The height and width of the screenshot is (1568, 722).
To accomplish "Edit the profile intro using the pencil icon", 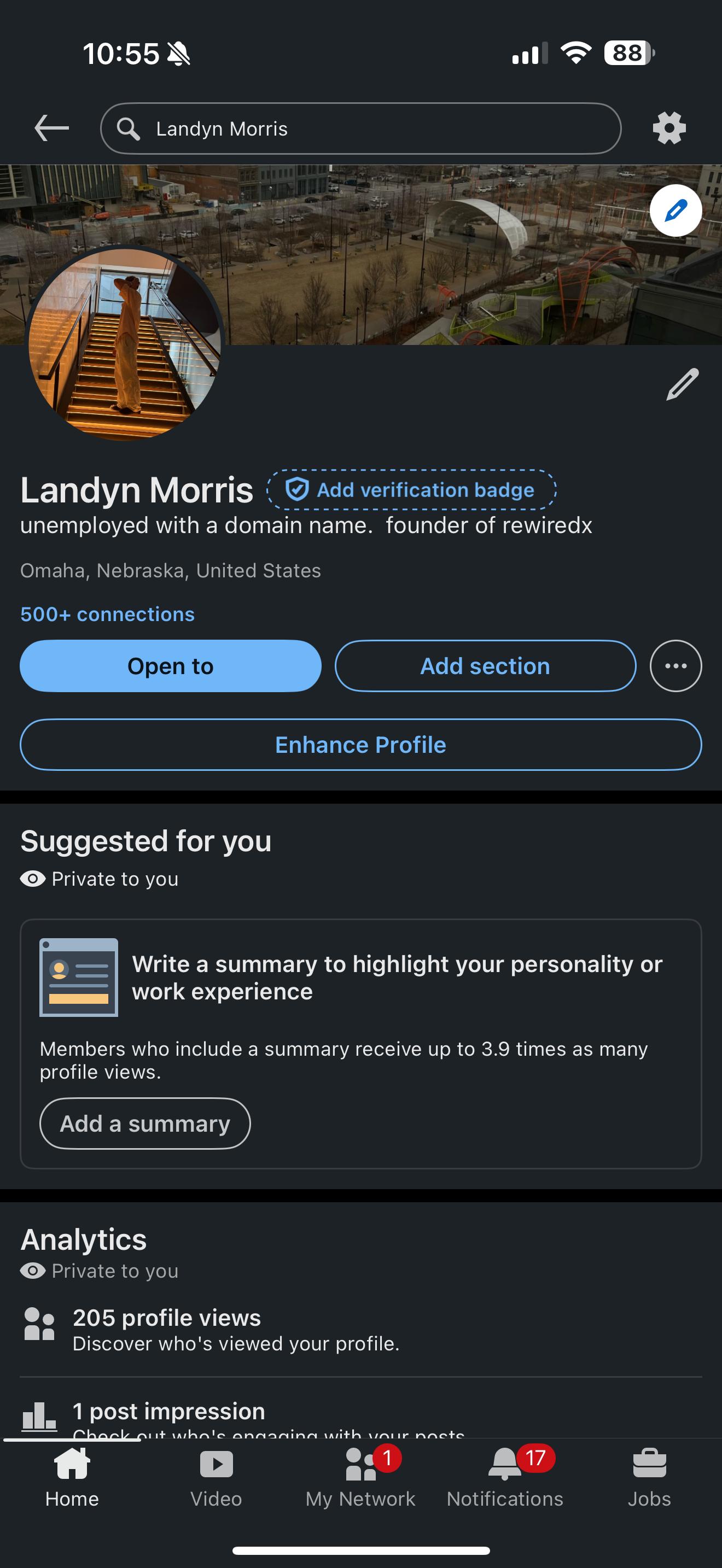I will click(x=682, y=384).
